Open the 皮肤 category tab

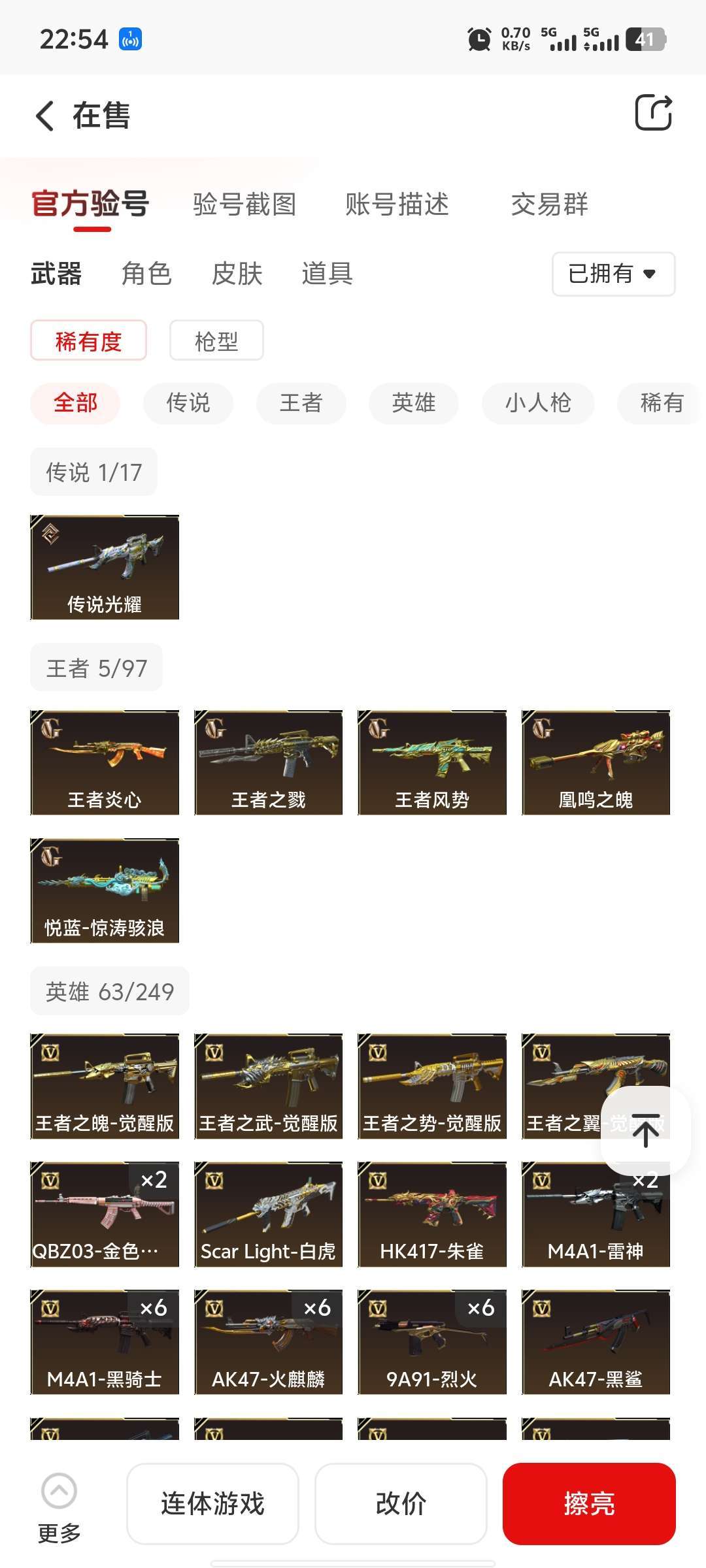pos(238,274)
